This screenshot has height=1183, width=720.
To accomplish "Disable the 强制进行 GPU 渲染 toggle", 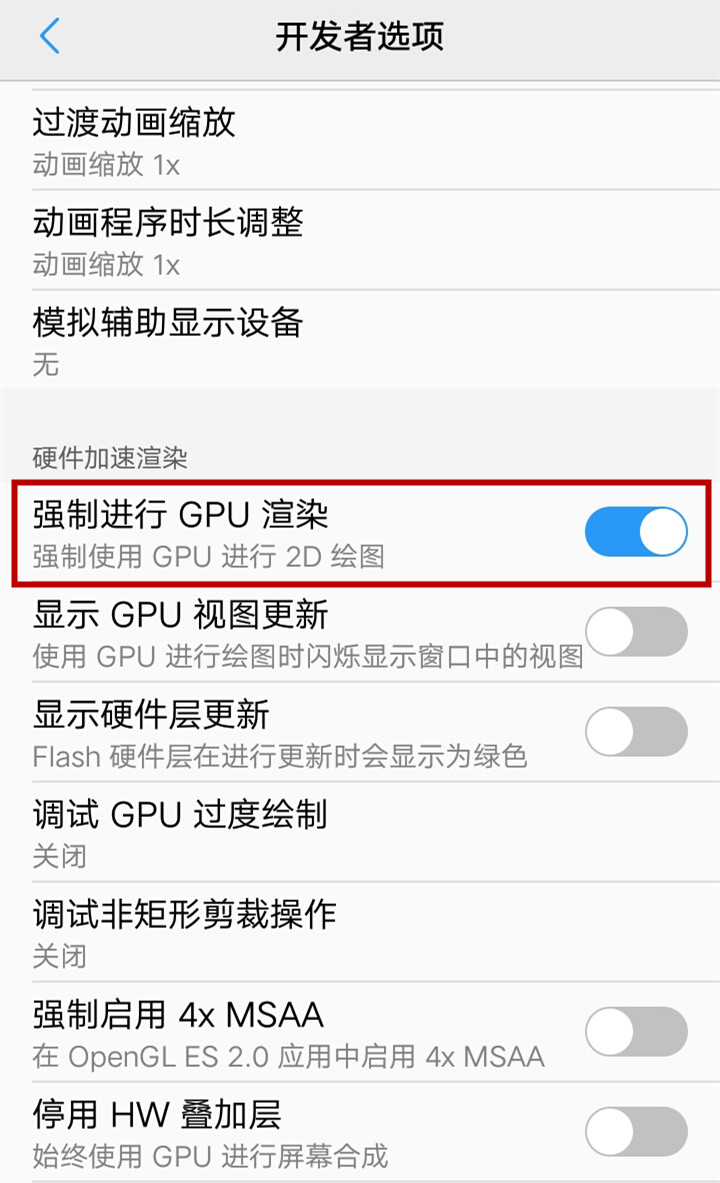I will pyautogui.click(x=637, y=531).
